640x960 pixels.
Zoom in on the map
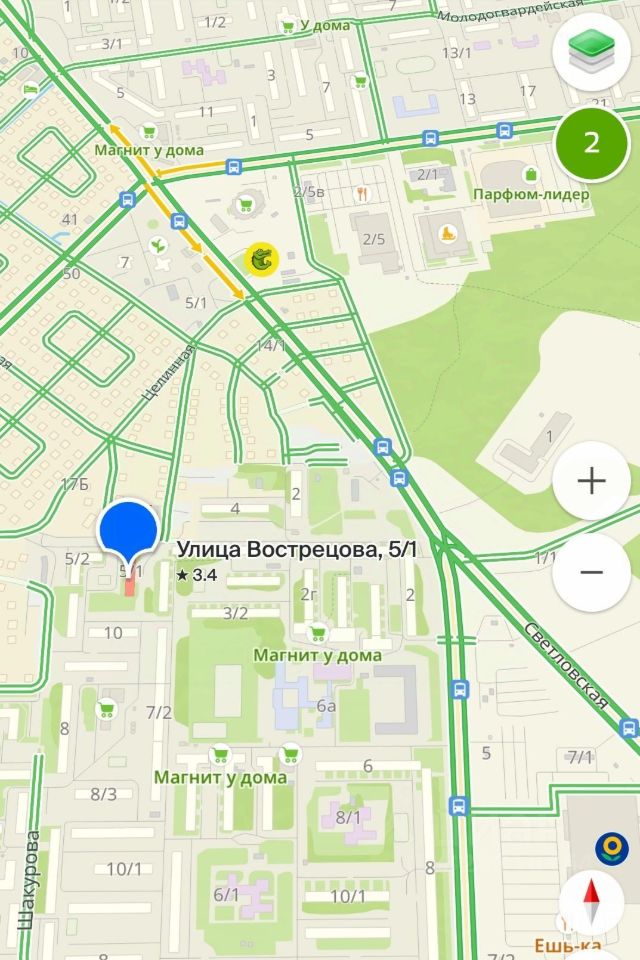[x=591, y=481]
